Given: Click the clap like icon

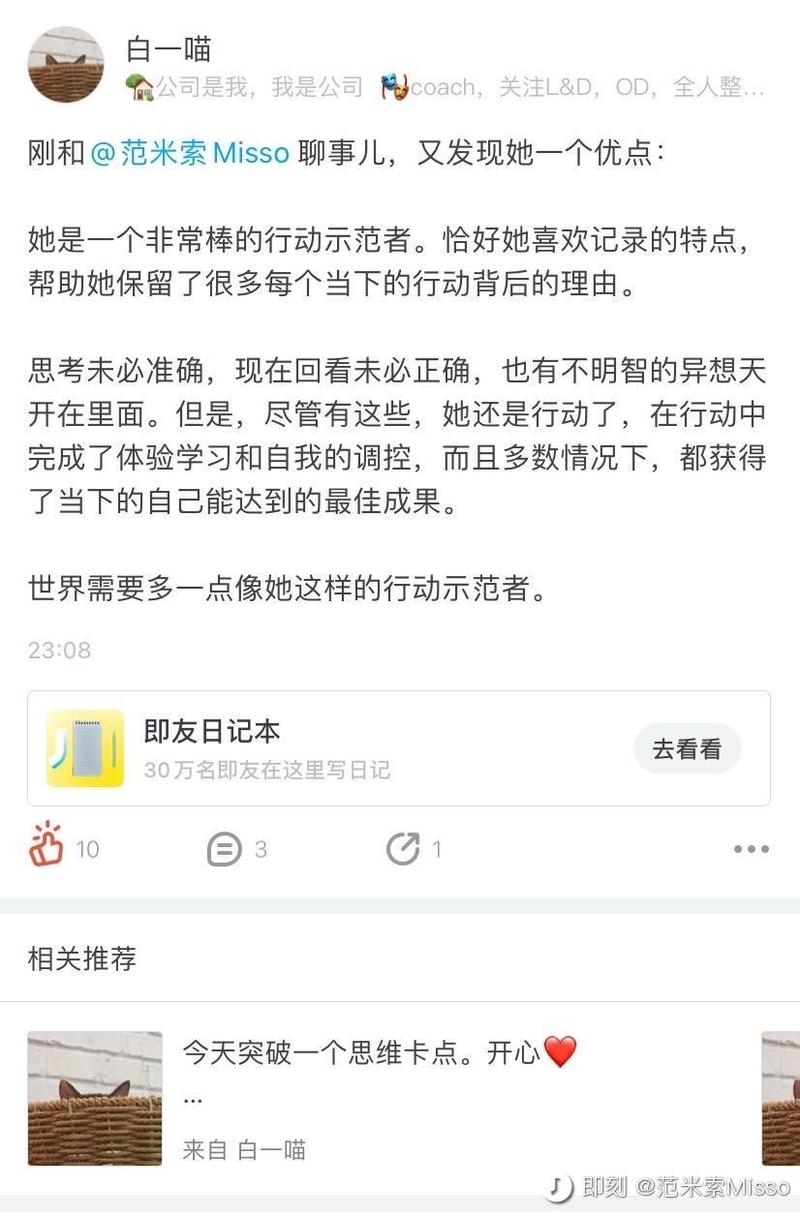Looking at the screenshot, I should point(44,849).
